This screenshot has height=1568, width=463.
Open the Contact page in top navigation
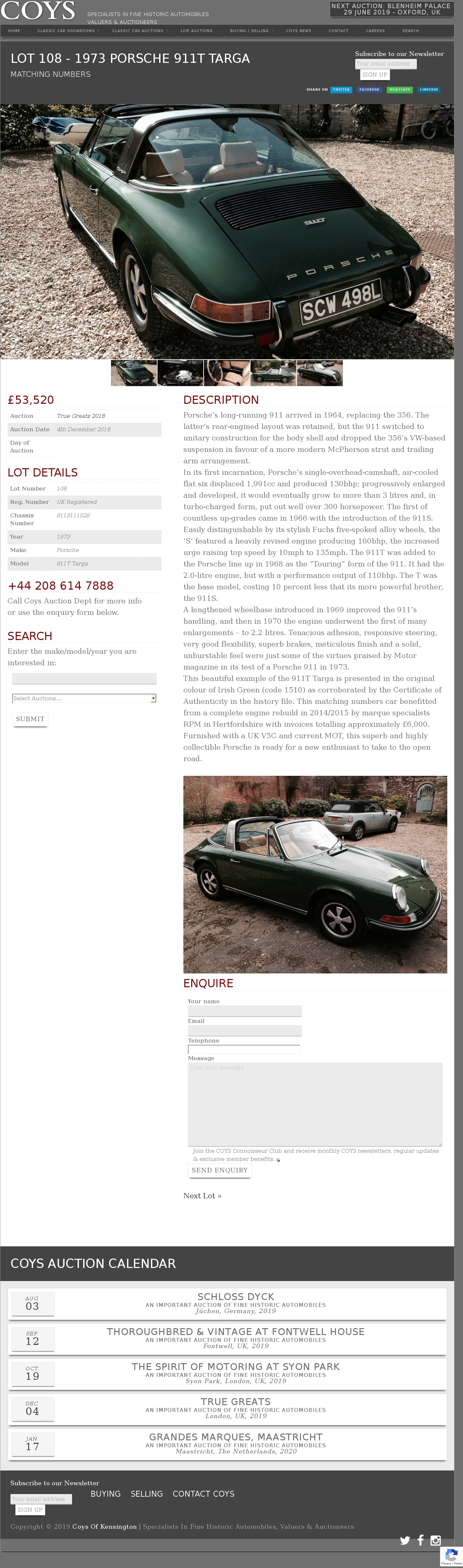click(x=338, y=30)
